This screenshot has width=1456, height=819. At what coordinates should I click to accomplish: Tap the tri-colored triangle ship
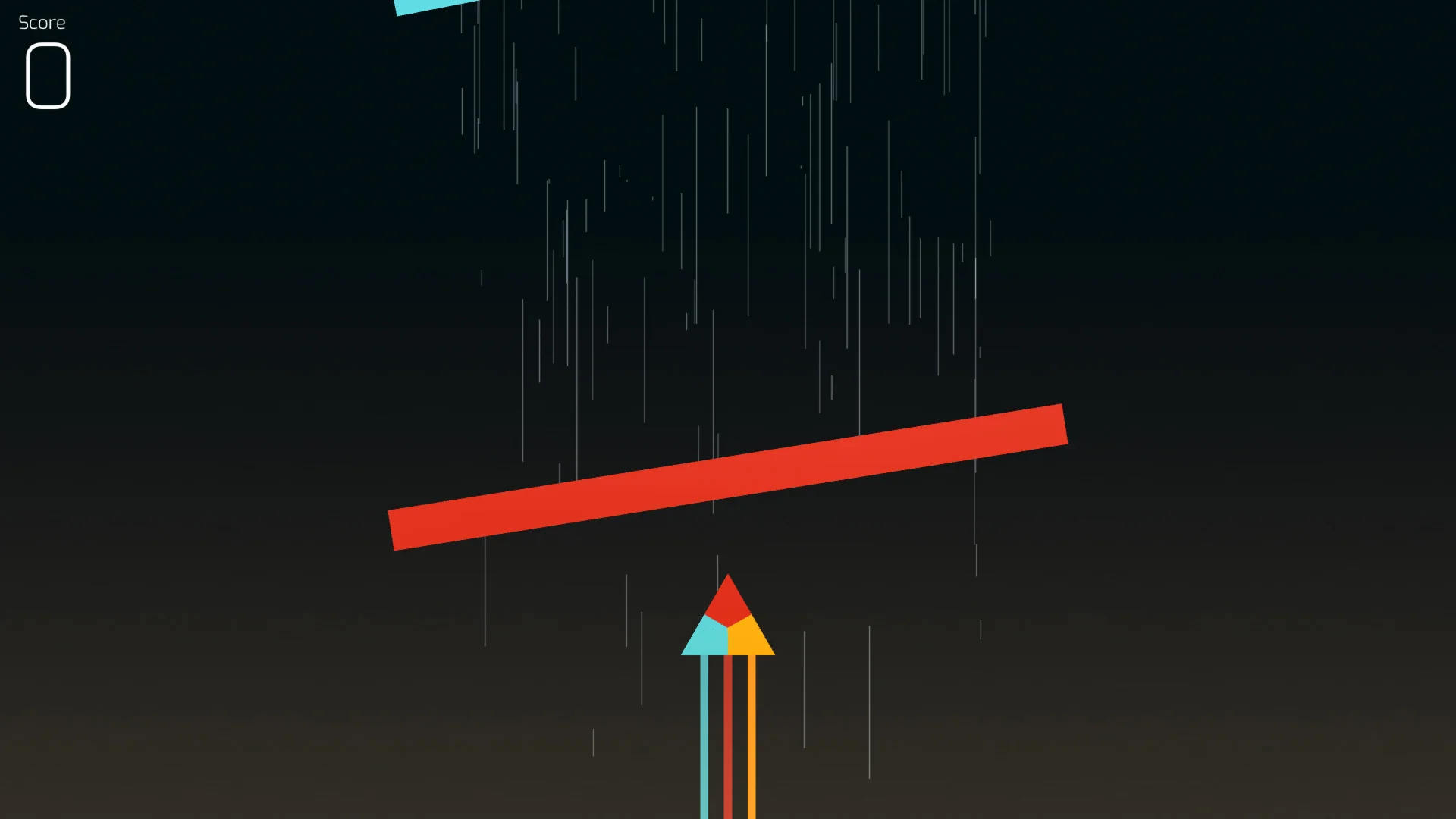(728, 623)
